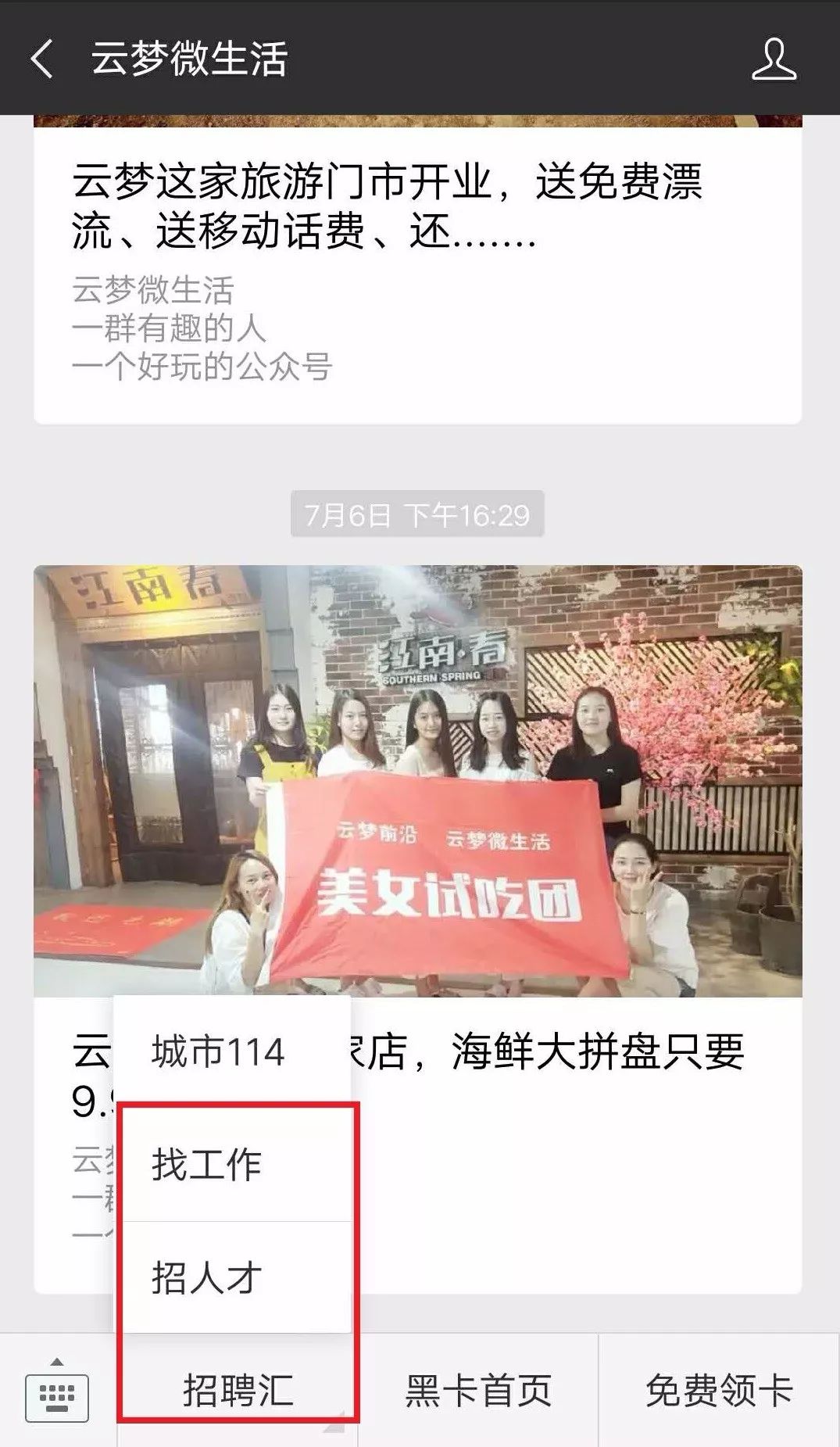Open the account profile icon

[774, 59]
